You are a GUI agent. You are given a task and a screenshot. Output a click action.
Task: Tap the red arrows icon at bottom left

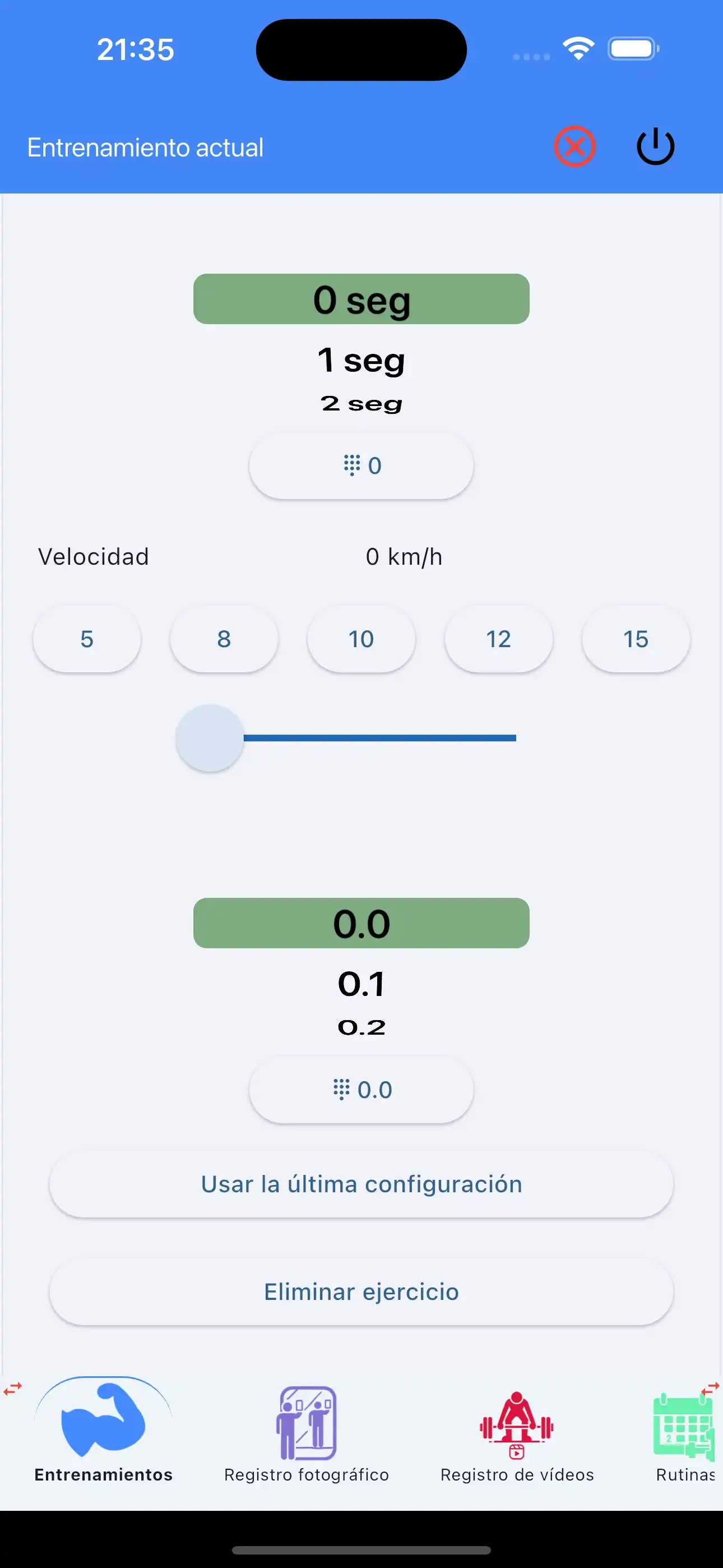(x=12, y=1387)
